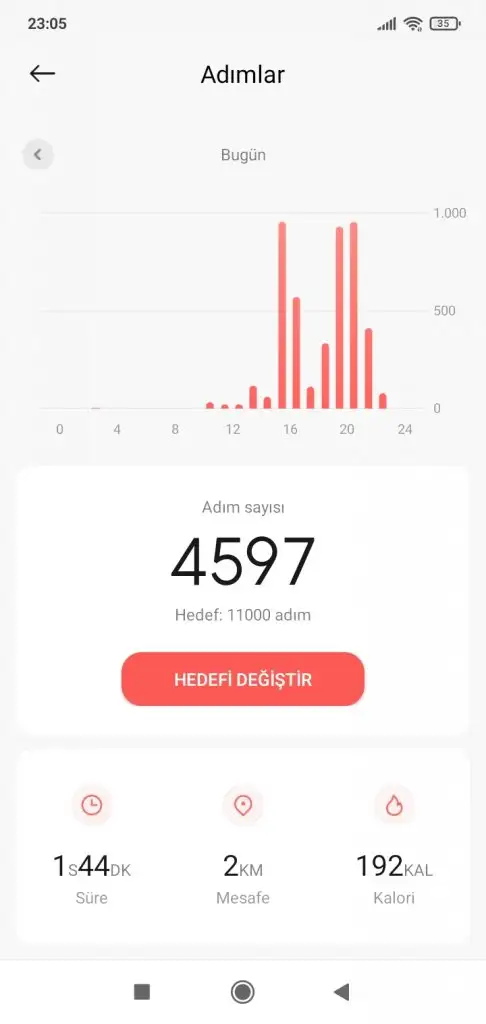Show the previous day's steps
This screenshot has height=1024, width=486.
(x=38, y=155)
